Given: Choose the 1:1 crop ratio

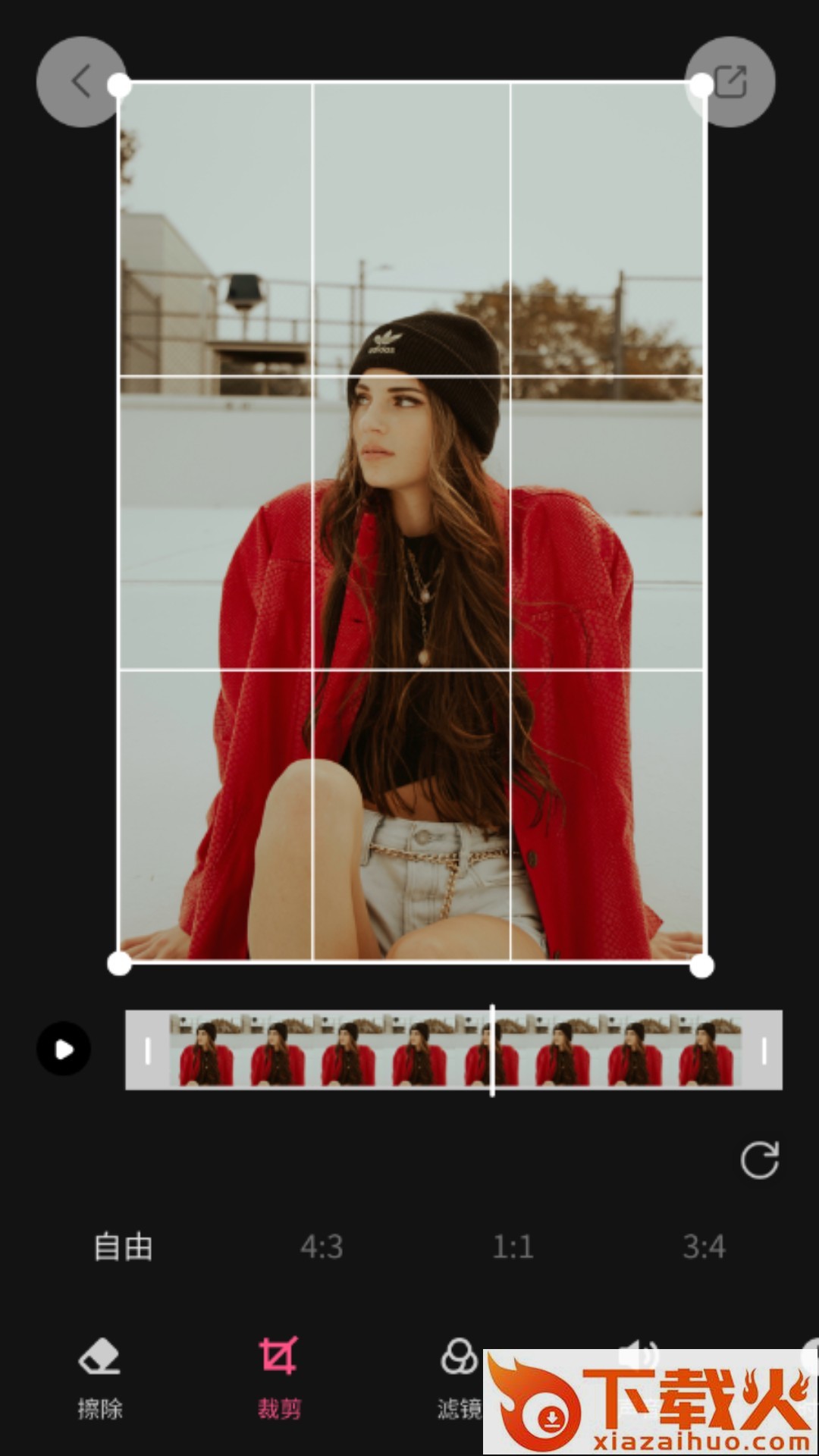Looking at the screenshot, I should pos(513,1247).
